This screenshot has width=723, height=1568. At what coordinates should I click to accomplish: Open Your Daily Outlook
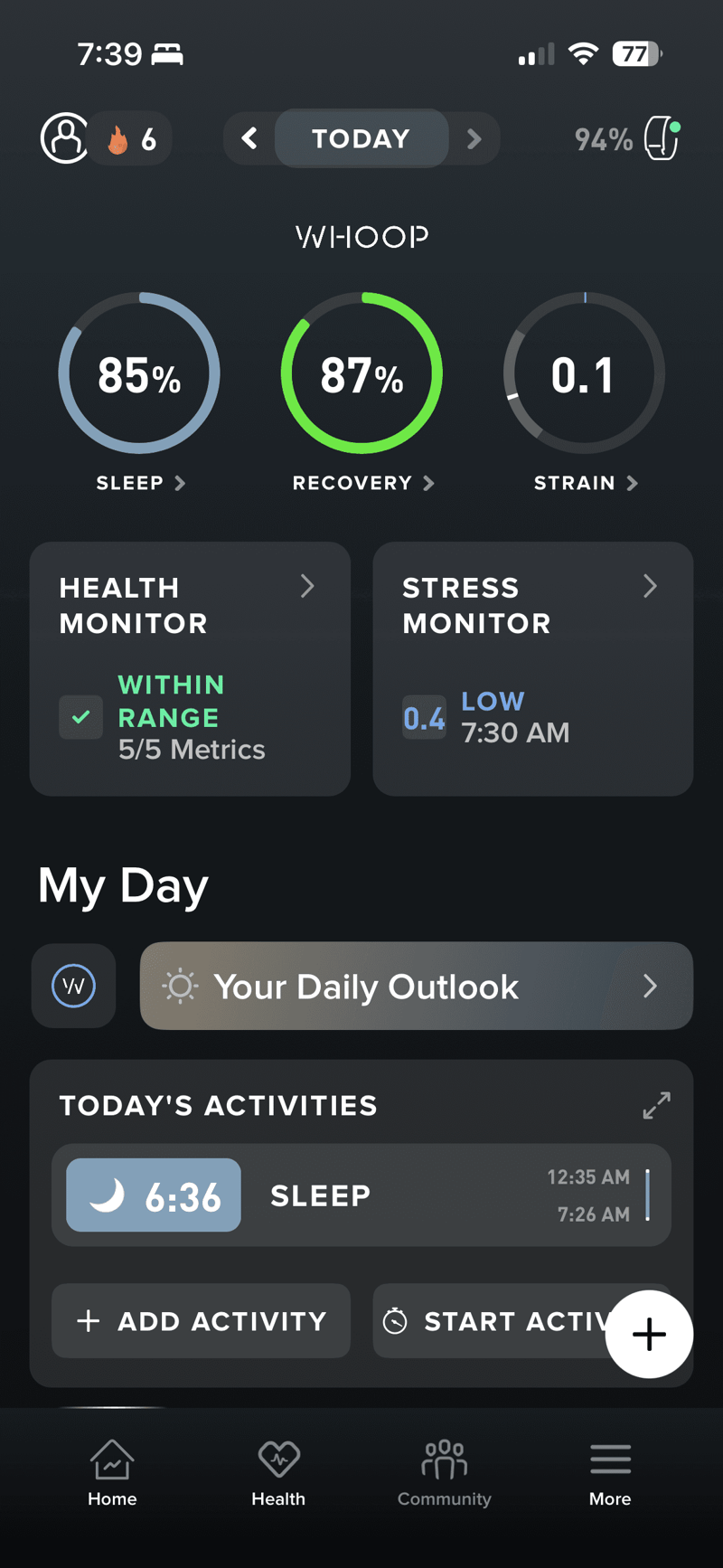[x=416, y=986]
